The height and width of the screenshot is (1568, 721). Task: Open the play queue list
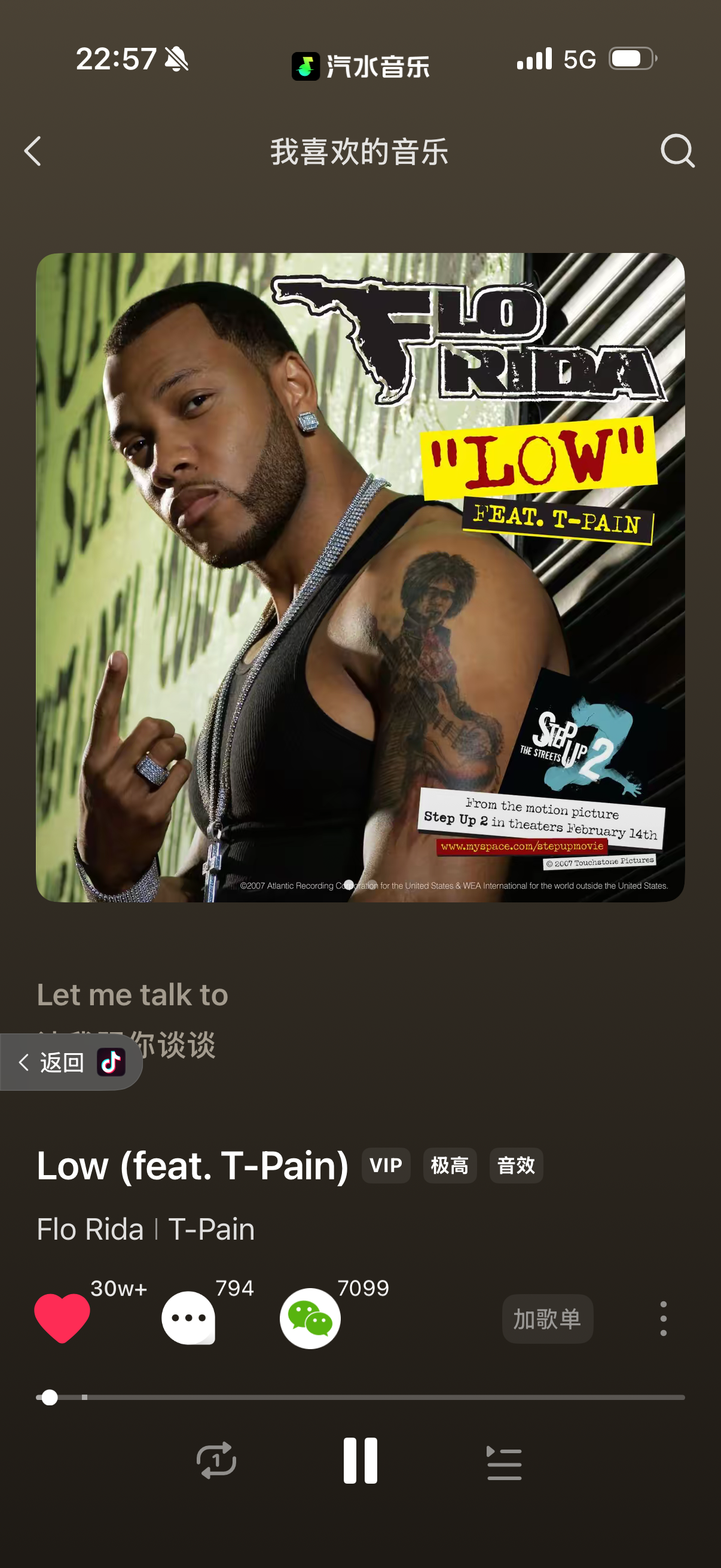click(x=505, y=1462)
